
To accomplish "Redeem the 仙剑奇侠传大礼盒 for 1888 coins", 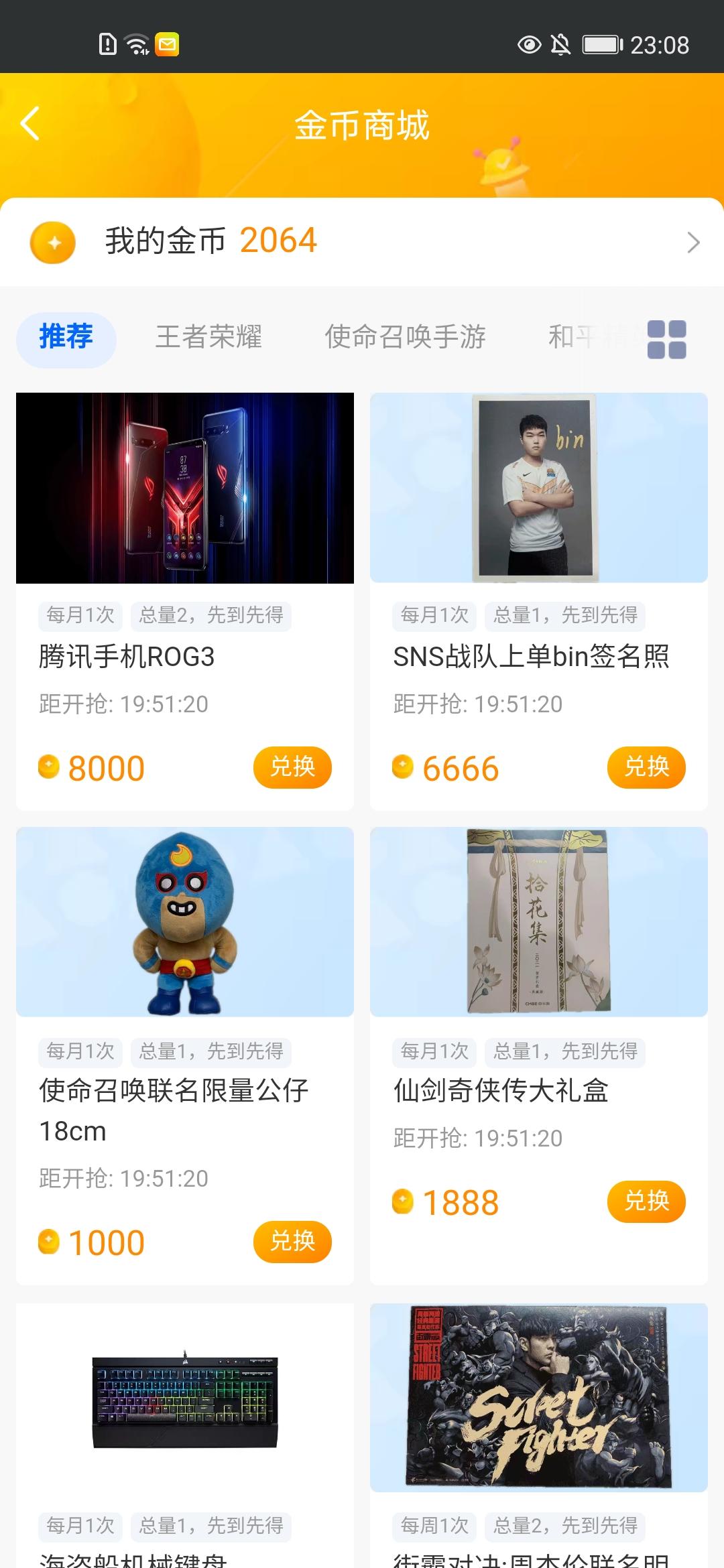I will coord(646,1201).
